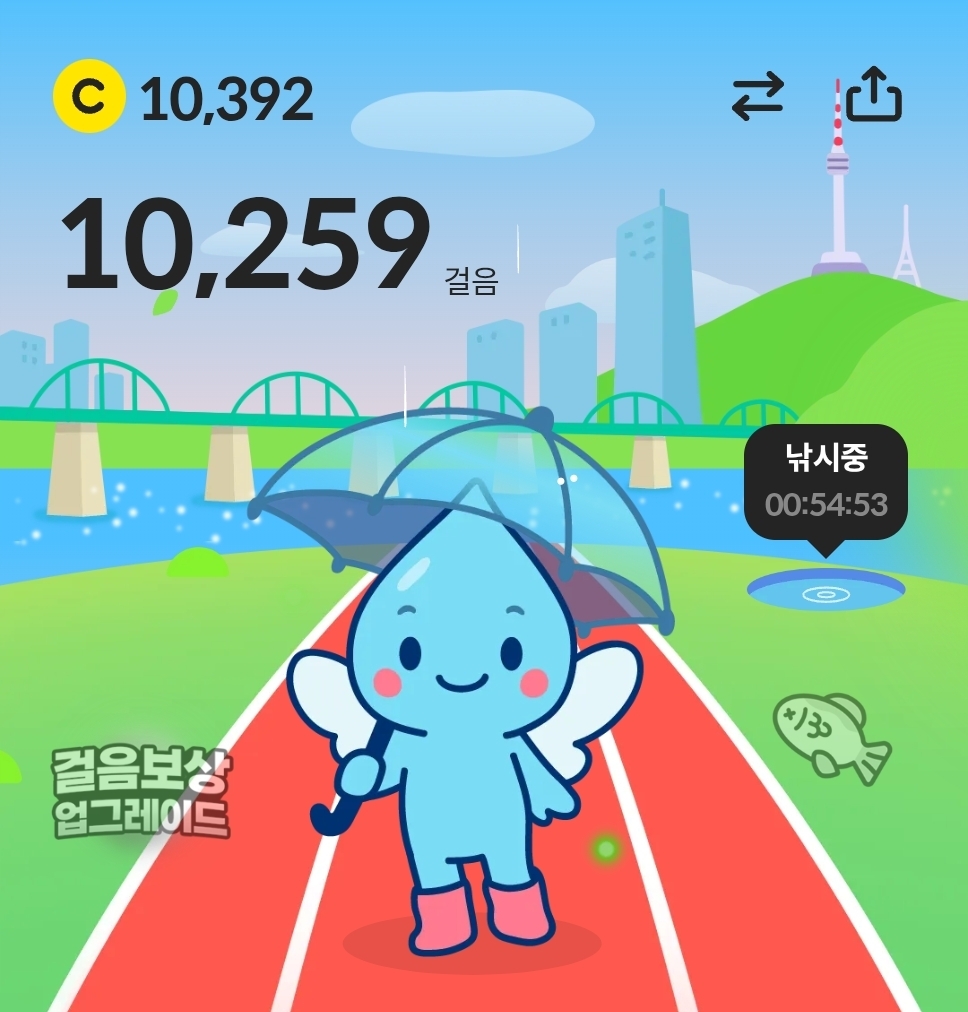Image resolution: width=968 pixels, height=1012 pixels.
Task: Tap the swap arrows icon
Action: tap(758, 98)
